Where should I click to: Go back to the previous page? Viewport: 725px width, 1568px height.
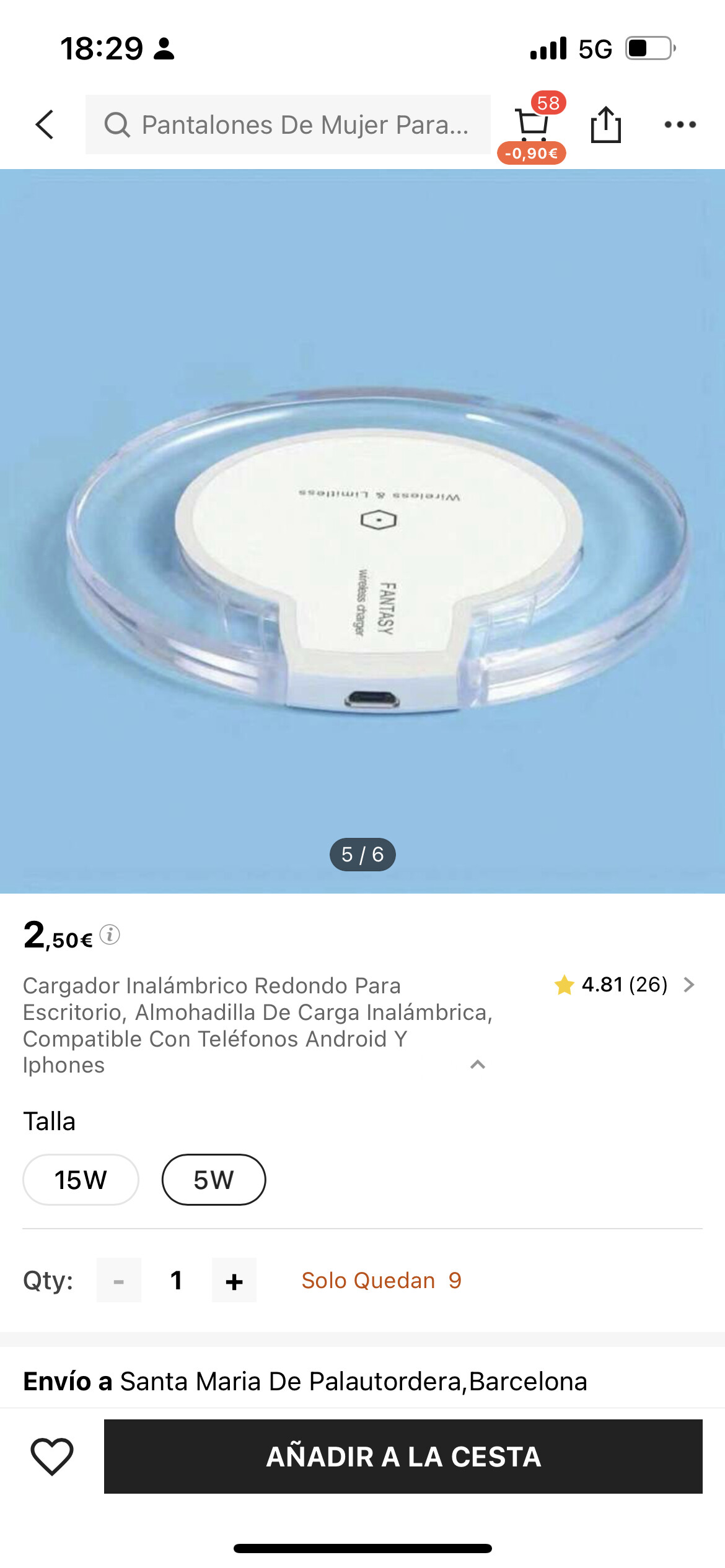pos(45,124)
